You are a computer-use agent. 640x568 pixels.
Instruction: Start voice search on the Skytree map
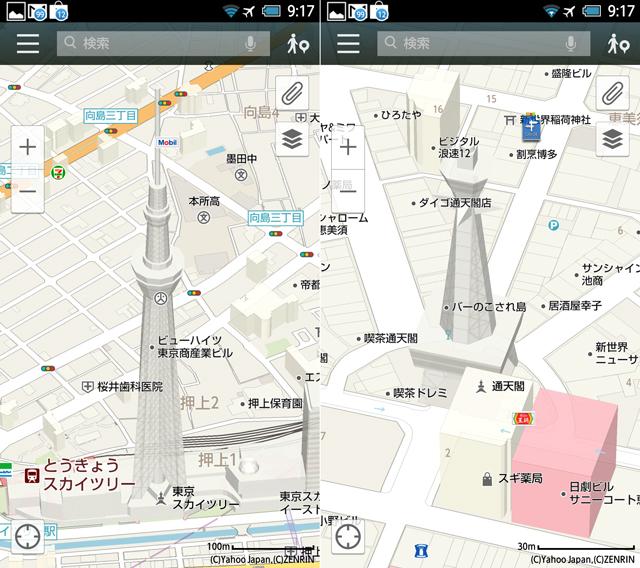[x=251, y=44]
